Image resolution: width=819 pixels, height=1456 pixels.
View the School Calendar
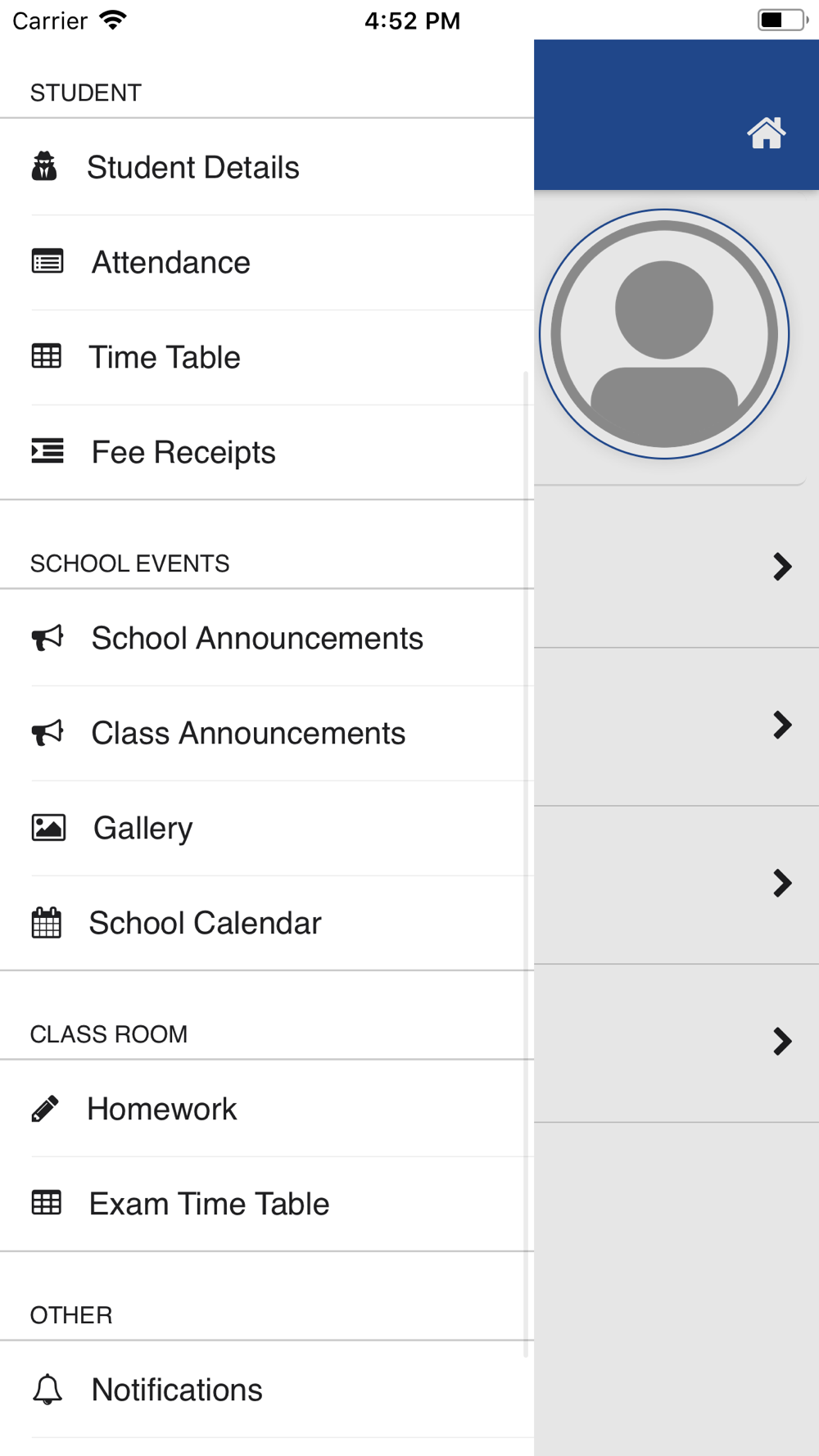pos(267,923)
